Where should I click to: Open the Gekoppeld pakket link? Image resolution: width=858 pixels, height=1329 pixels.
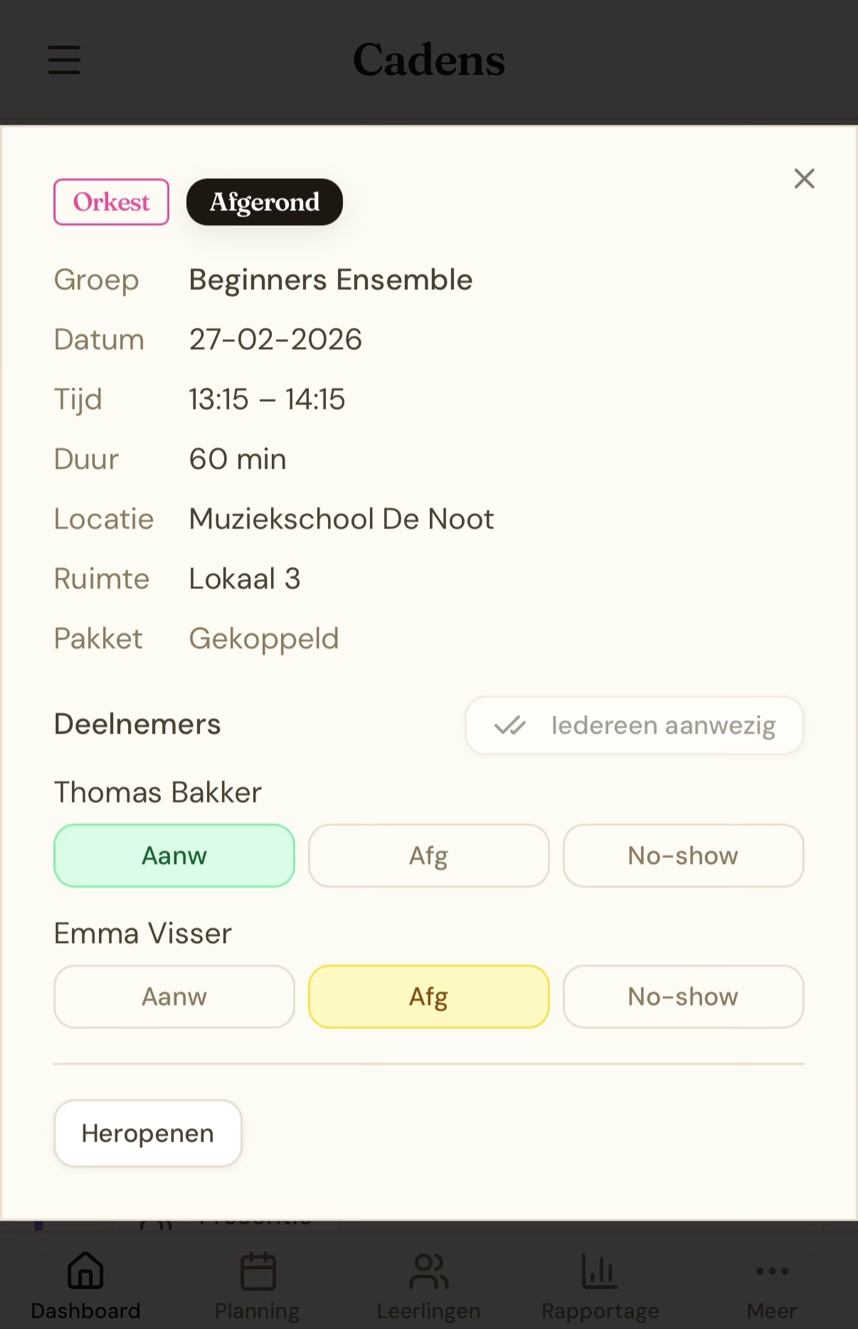pyautogui.click(x=263, y=638)
